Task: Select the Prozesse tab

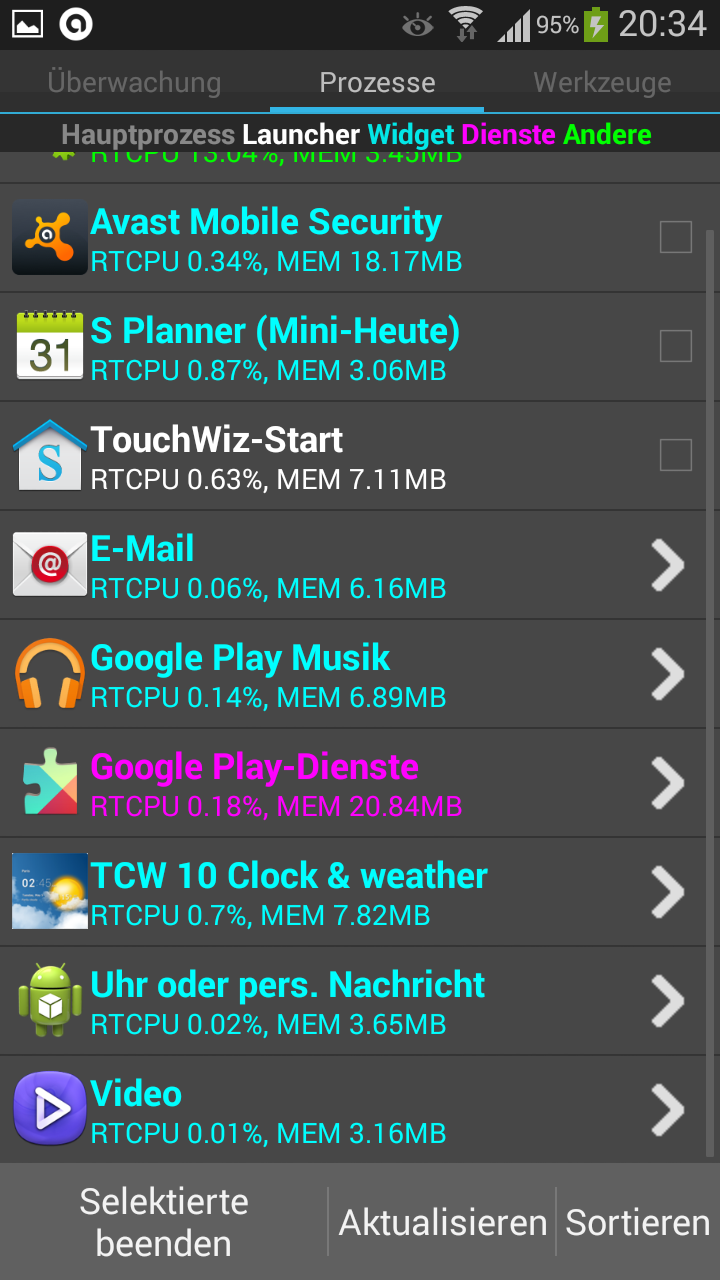Action: (x=377, y=82)
